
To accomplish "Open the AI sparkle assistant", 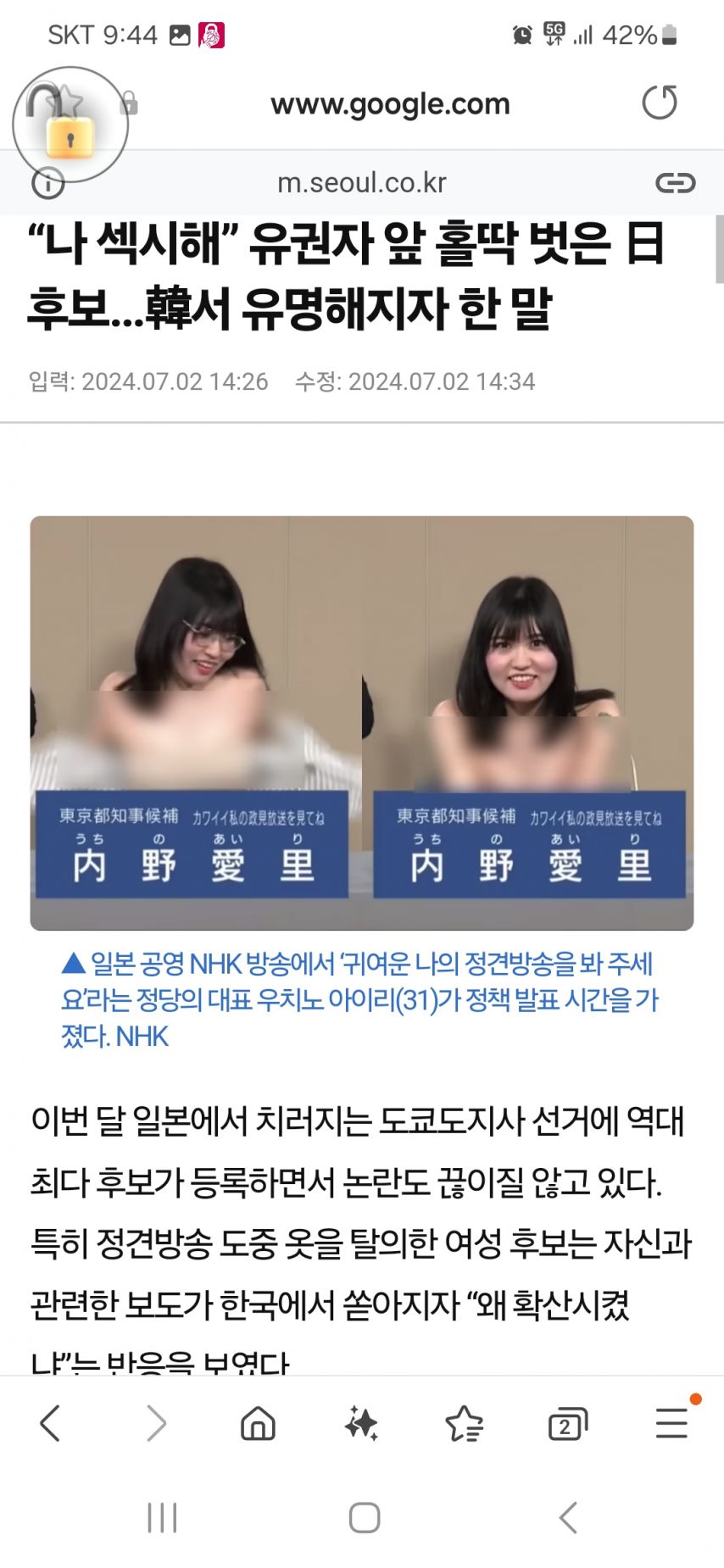I will pyautogui.click(x=361, y=1424).
